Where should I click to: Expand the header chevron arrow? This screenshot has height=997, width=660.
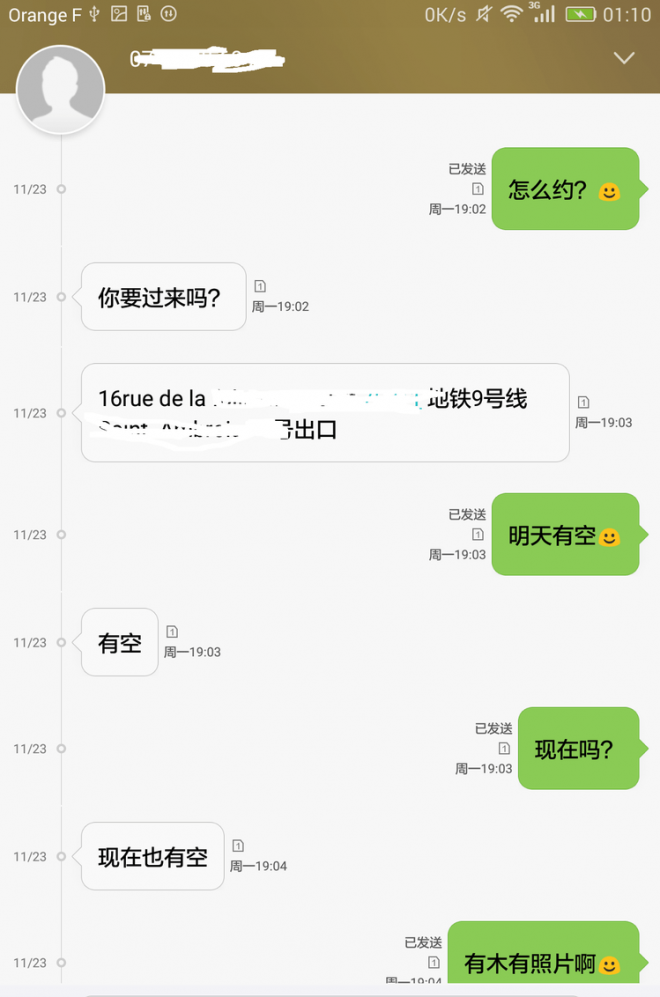pyautogui.click(x=624, y=58)
